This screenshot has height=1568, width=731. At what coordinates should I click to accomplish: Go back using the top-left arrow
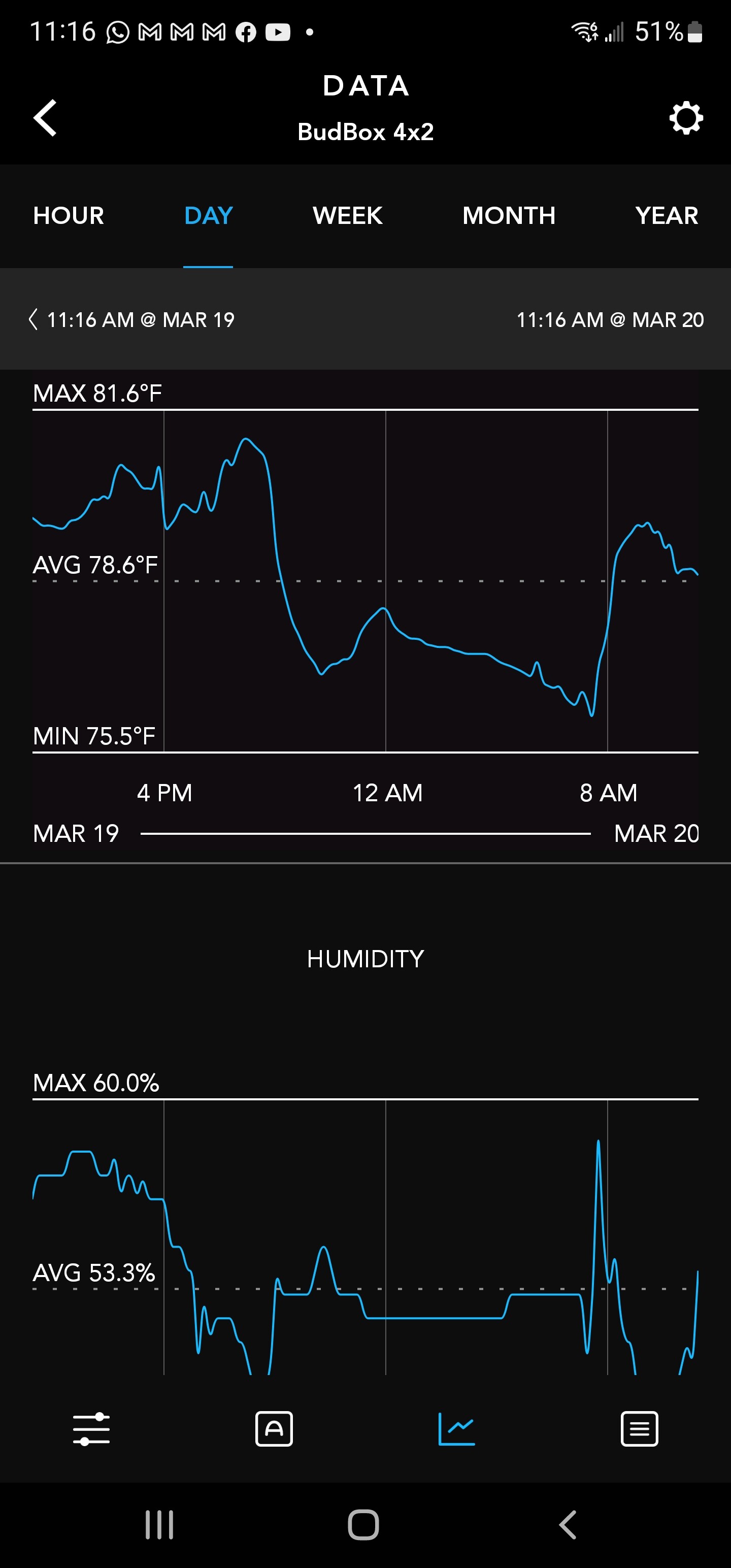[x=45, y=117]
